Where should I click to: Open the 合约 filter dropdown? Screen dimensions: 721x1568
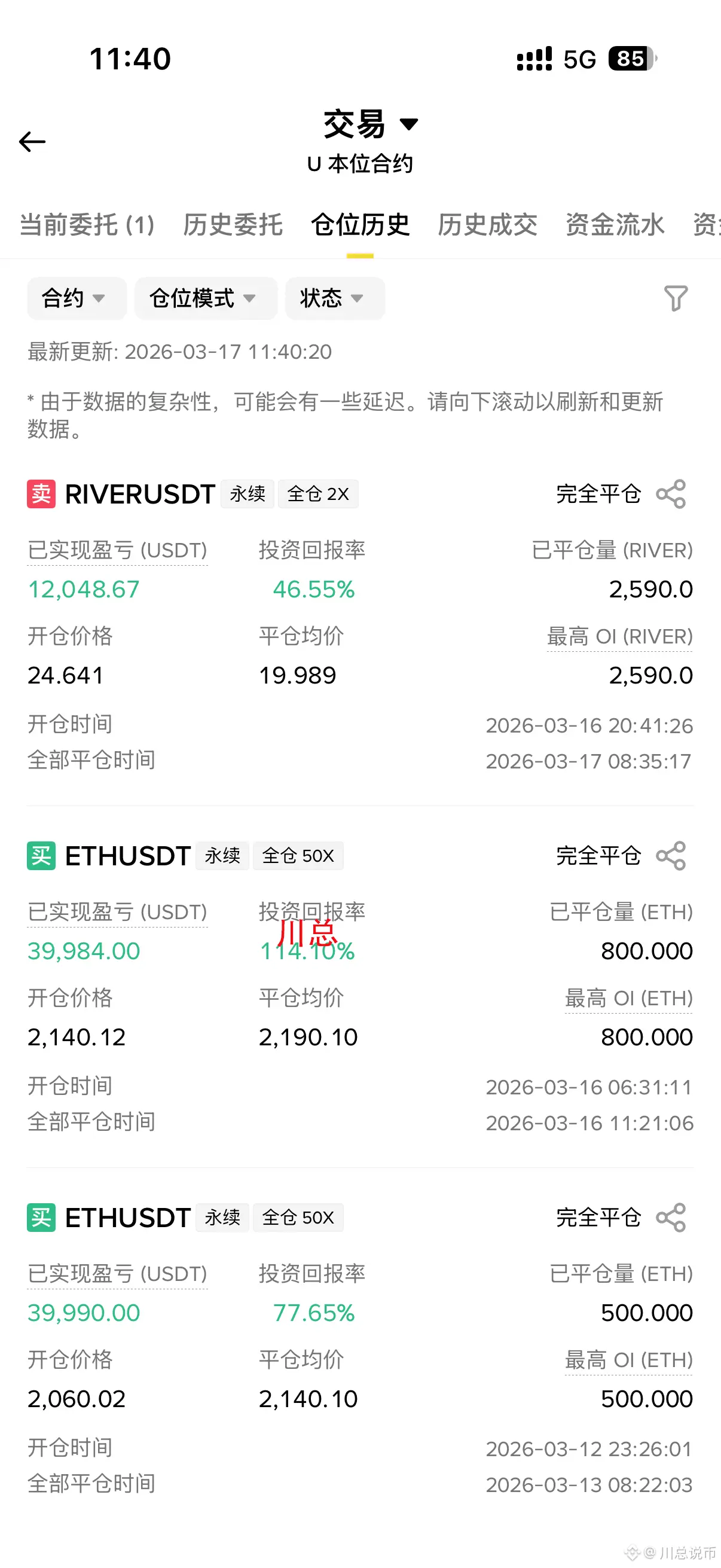(x=76, y=298)
